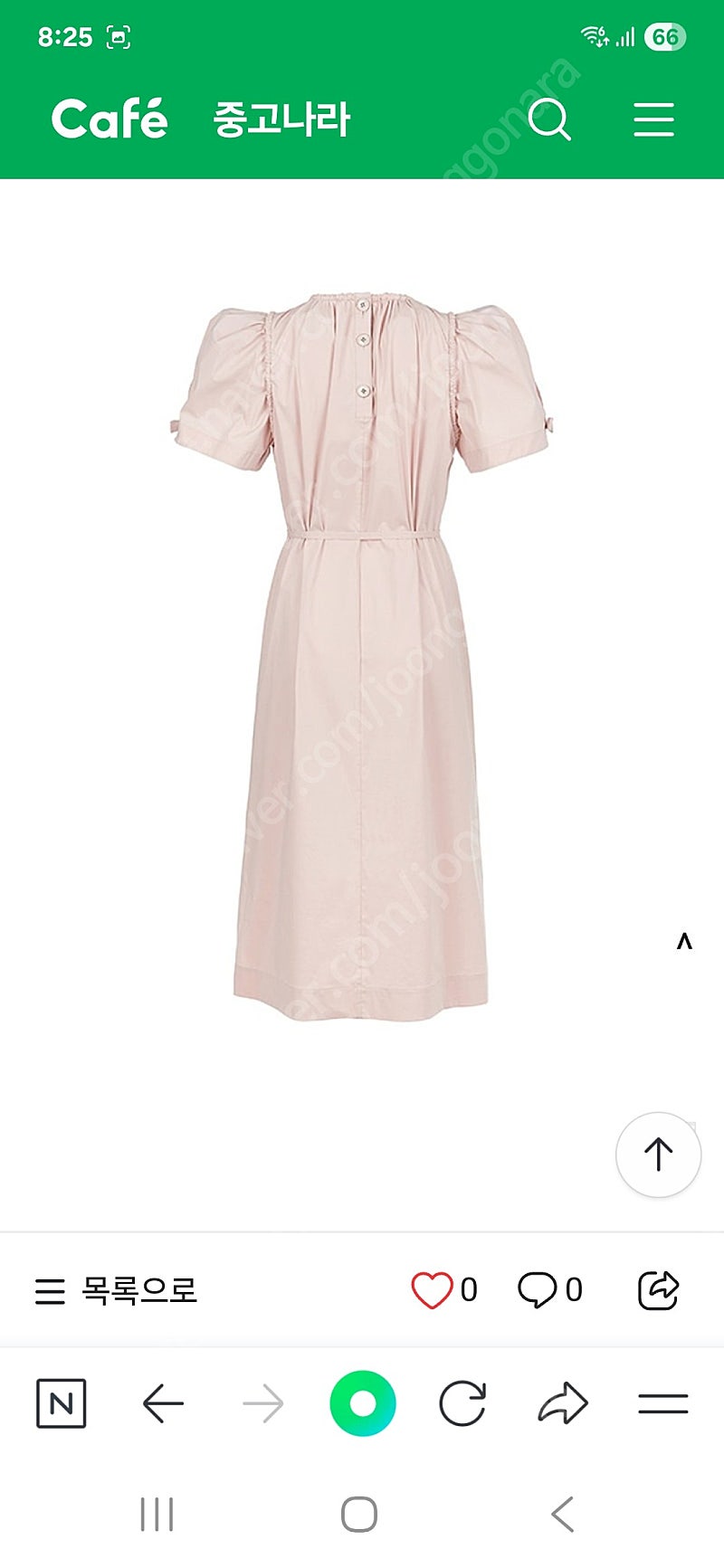Open Naver home N button
The image size is (724, 1568).
[x=62, y=1403]
